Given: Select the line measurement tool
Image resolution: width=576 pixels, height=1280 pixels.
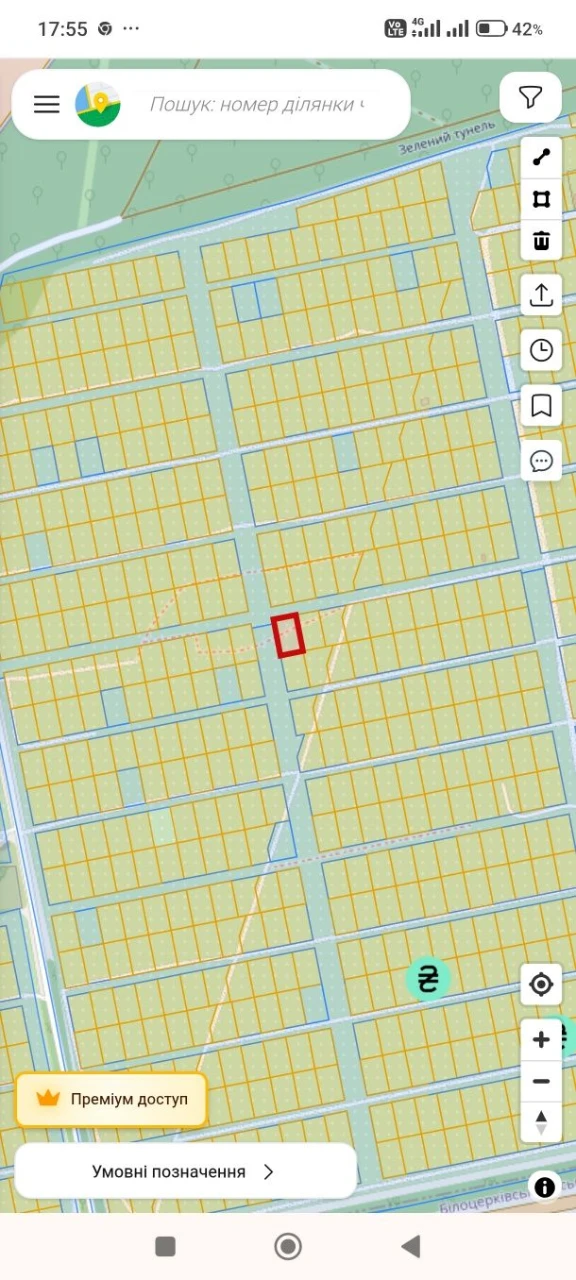Looking at the screenshot, I should click(541, 157).
